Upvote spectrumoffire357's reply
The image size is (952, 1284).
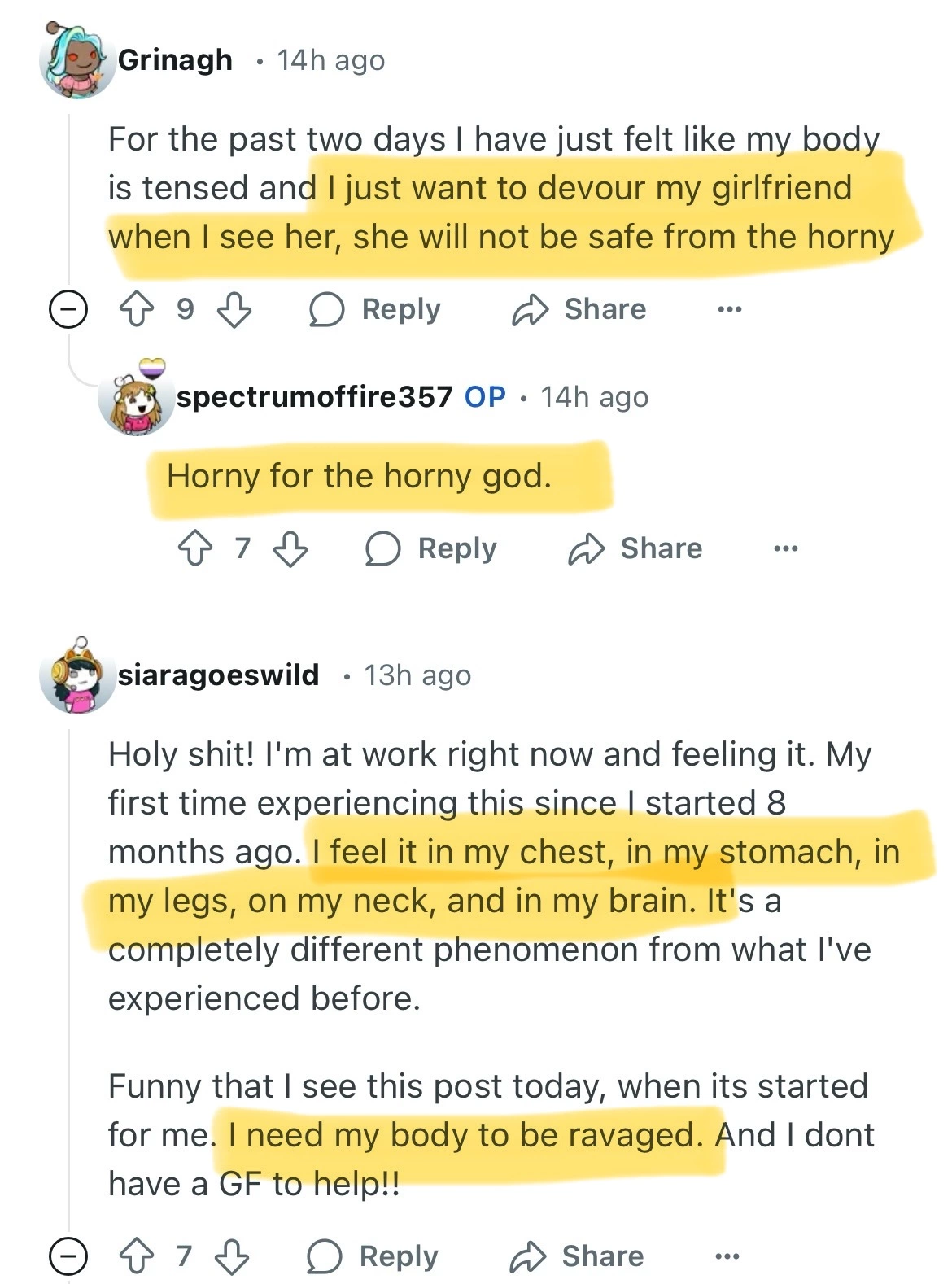click(x=194, y=549)
